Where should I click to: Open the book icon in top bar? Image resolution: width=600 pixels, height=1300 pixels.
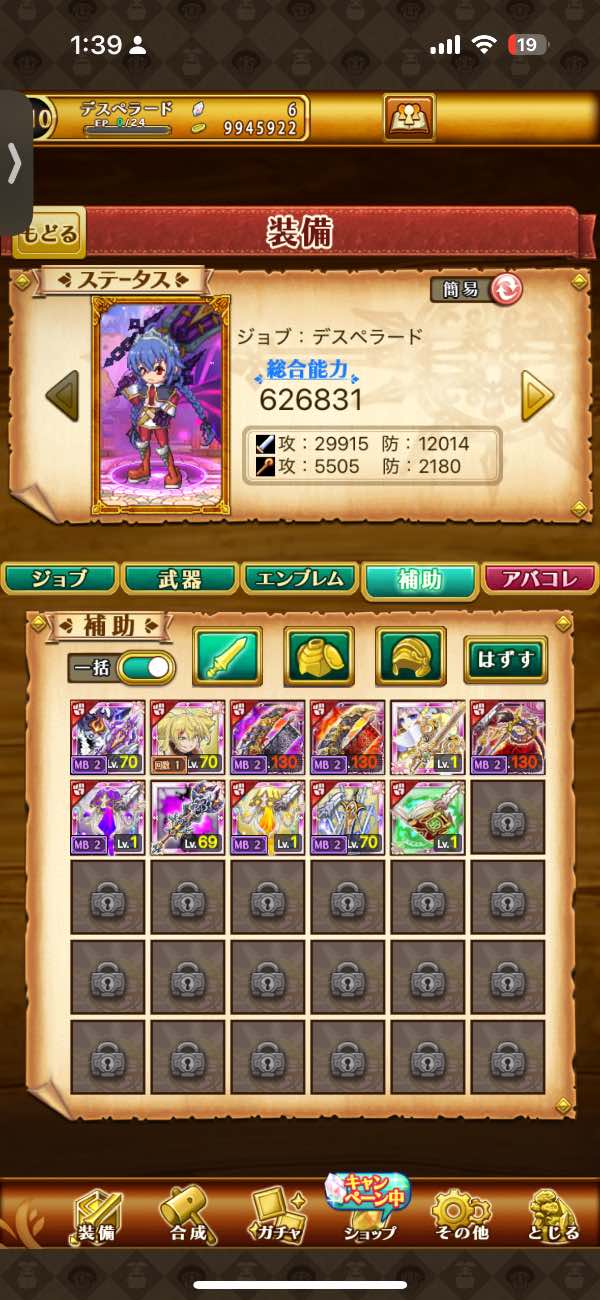(x=409, y=118)
